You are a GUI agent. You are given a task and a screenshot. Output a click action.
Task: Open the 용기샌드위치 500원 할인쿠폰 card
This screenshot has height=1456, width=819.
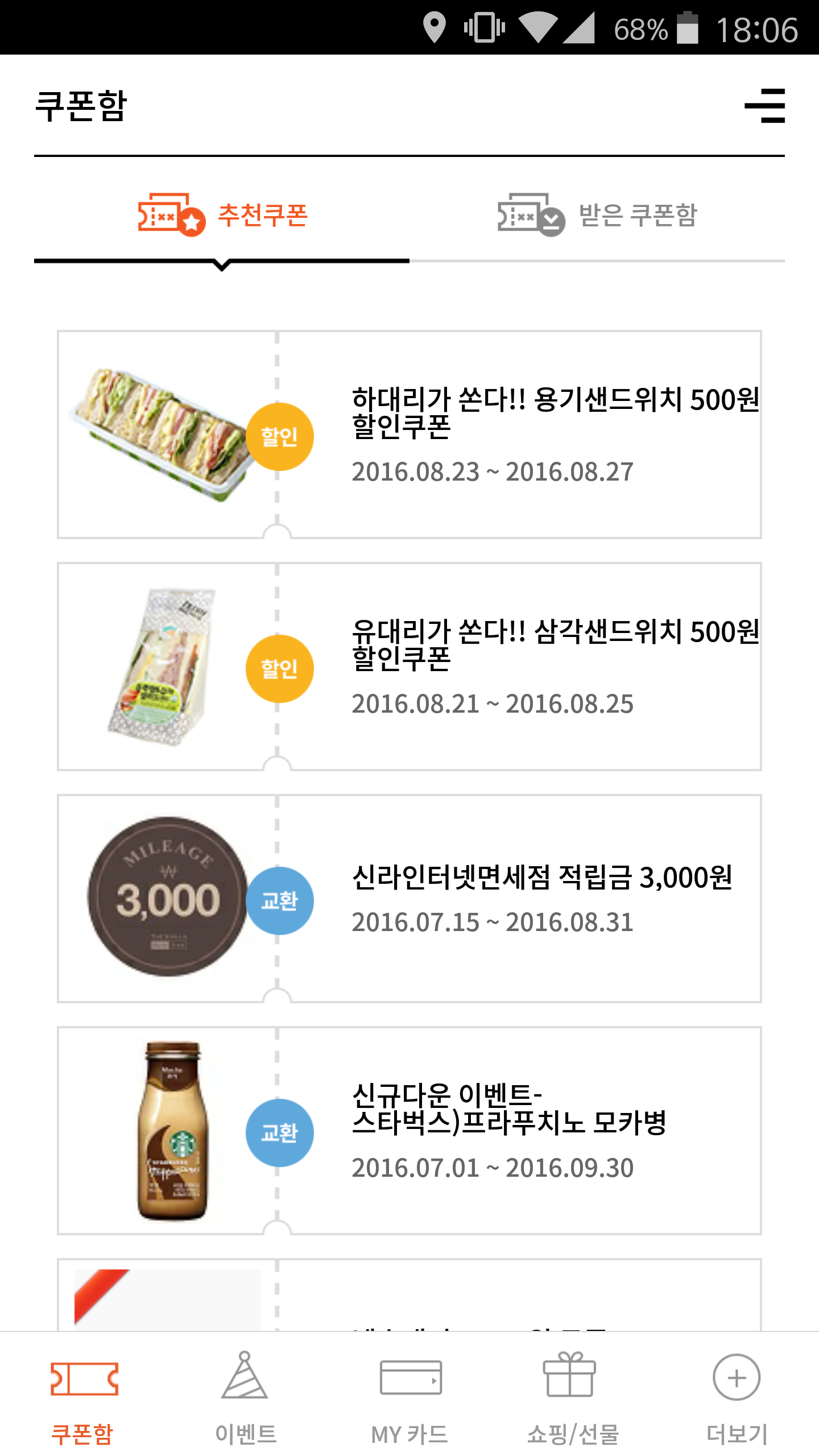409,435
